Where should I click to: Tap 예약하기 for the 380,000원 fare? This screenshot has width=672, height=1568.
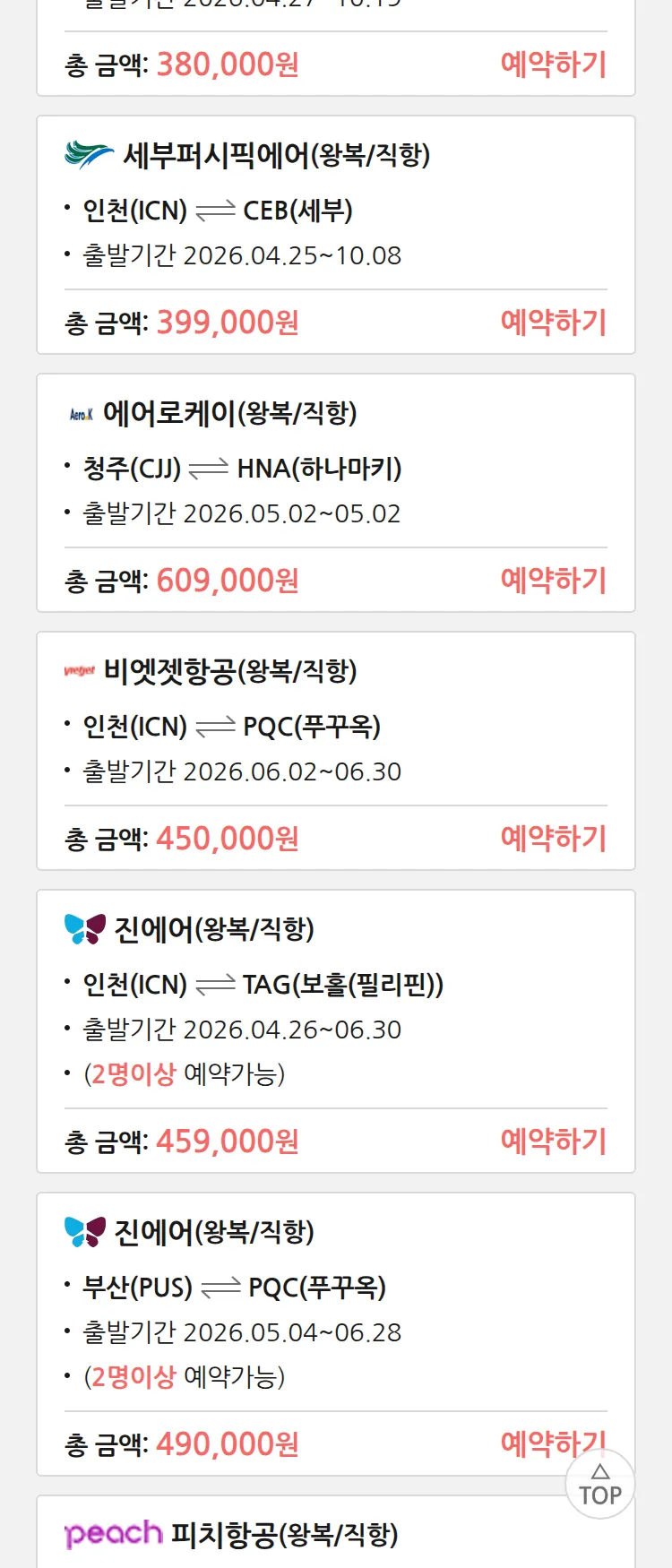click(x=553, y=65)
